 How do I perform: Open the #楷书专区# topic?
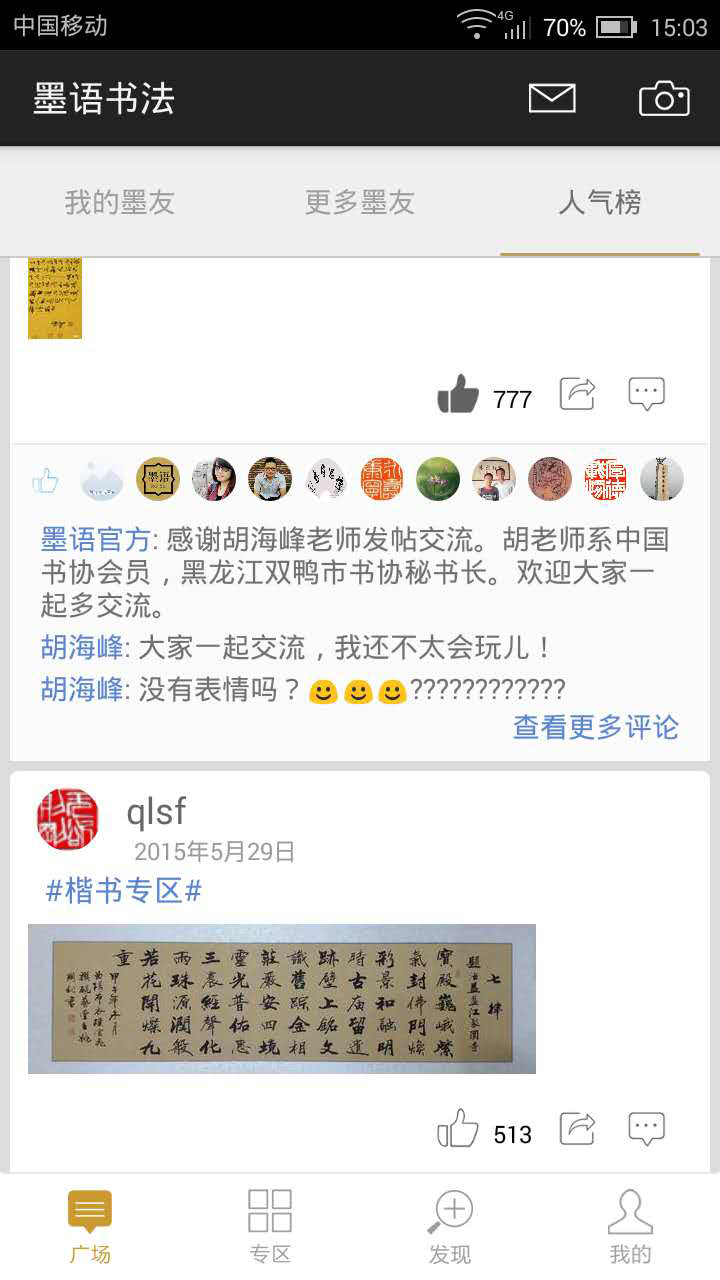(x=124, y=890)
